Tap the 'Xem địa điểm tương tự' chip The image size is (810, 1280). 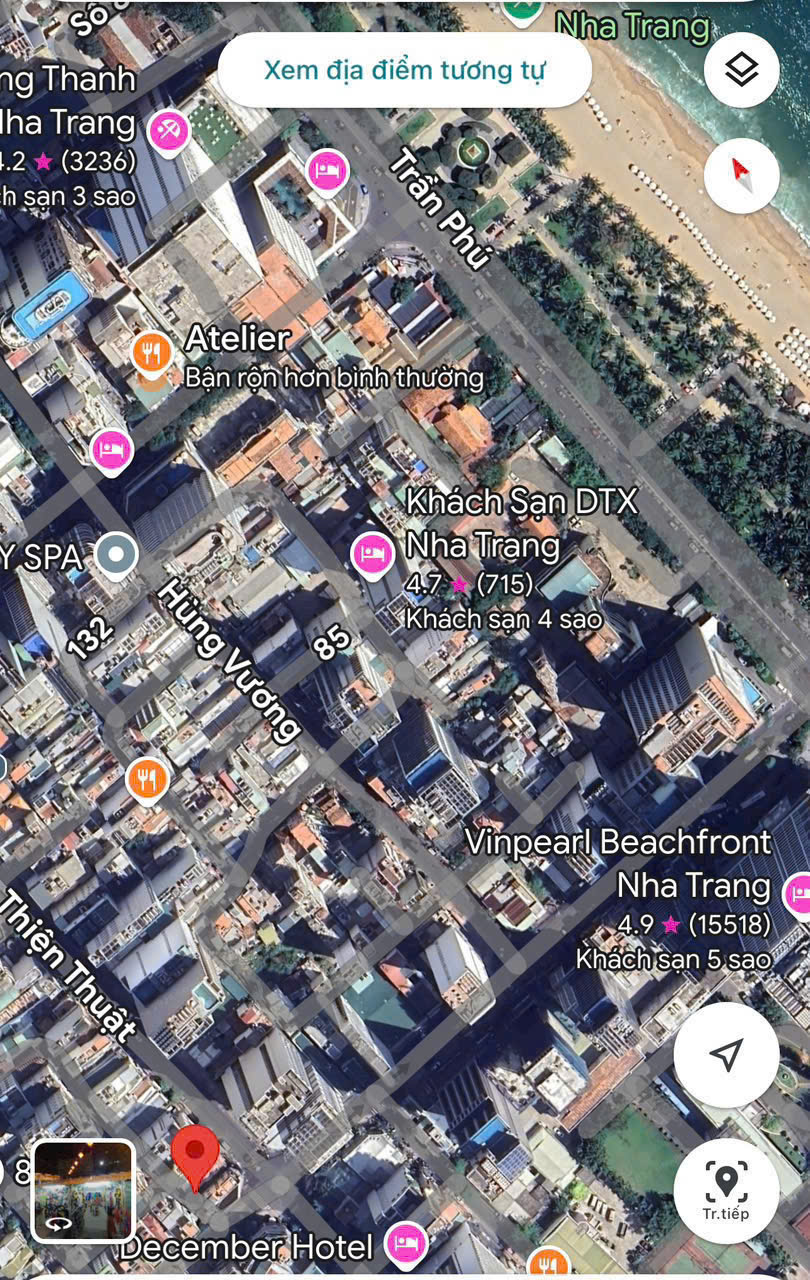pyautogui.click(x=404, y=70)
